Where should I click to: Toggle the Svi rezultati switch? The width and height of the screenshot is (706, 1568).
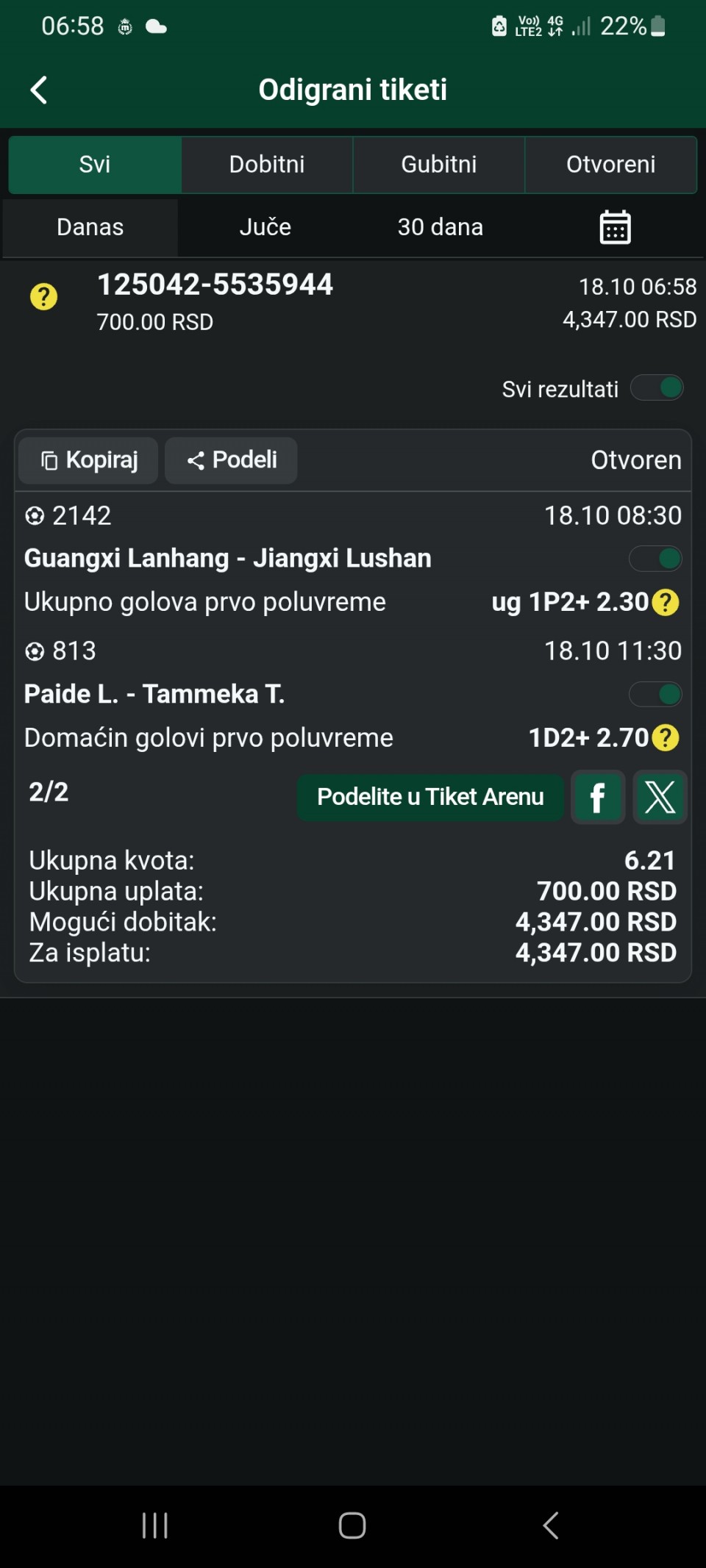tap(657, 388)
